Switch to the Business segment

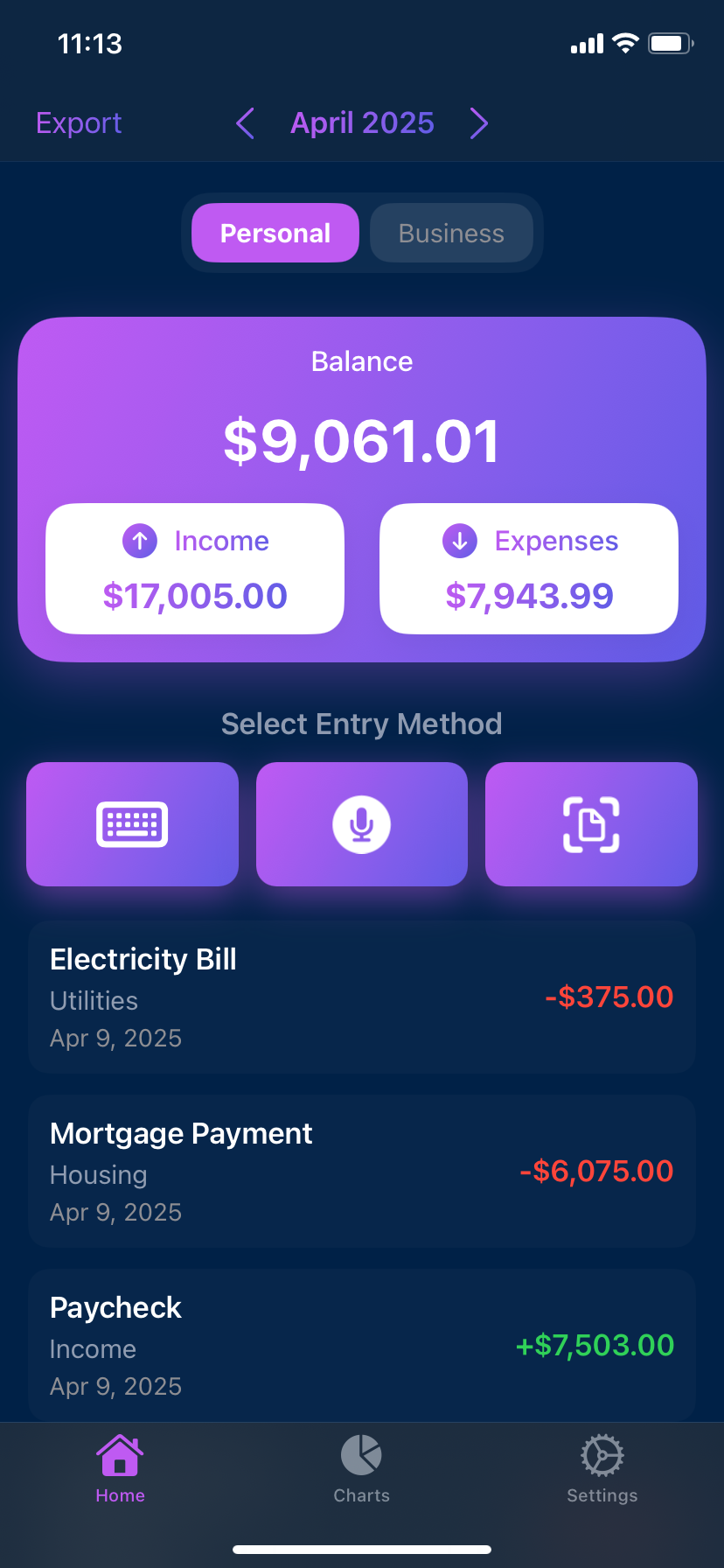(451, 234)
